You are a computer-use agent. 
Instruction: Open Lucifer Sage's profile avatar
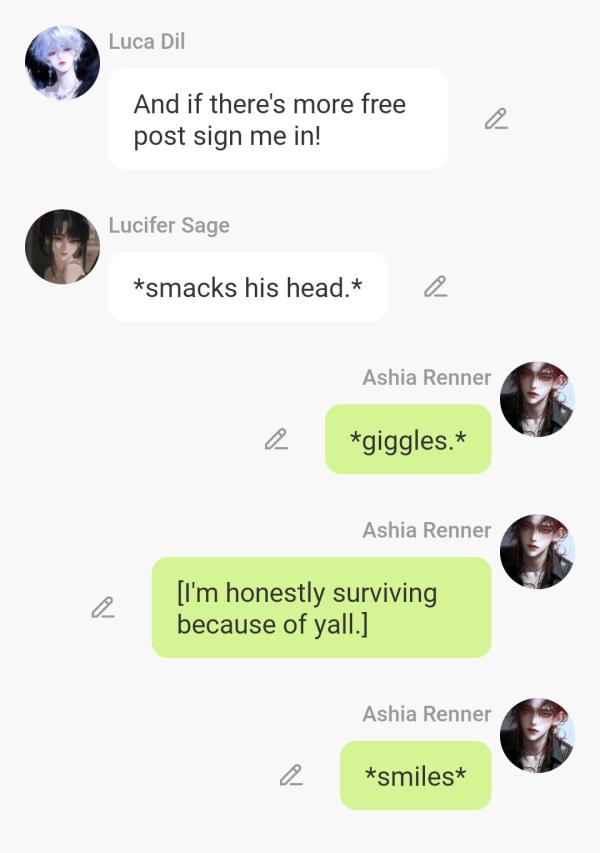pos(62,247)
